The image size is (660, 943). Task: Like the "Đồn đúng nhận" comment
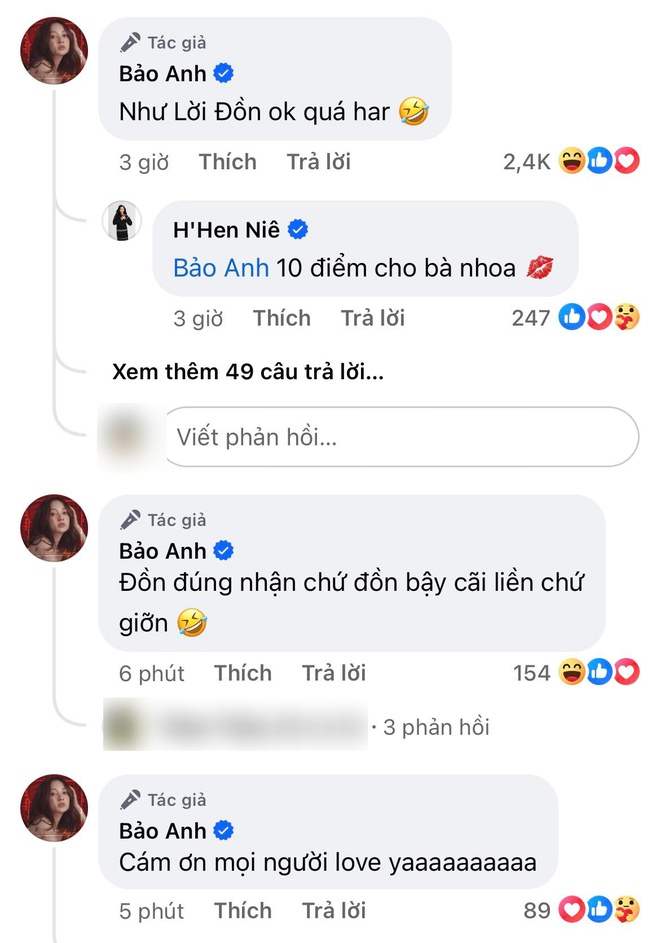tap(243, 673)
